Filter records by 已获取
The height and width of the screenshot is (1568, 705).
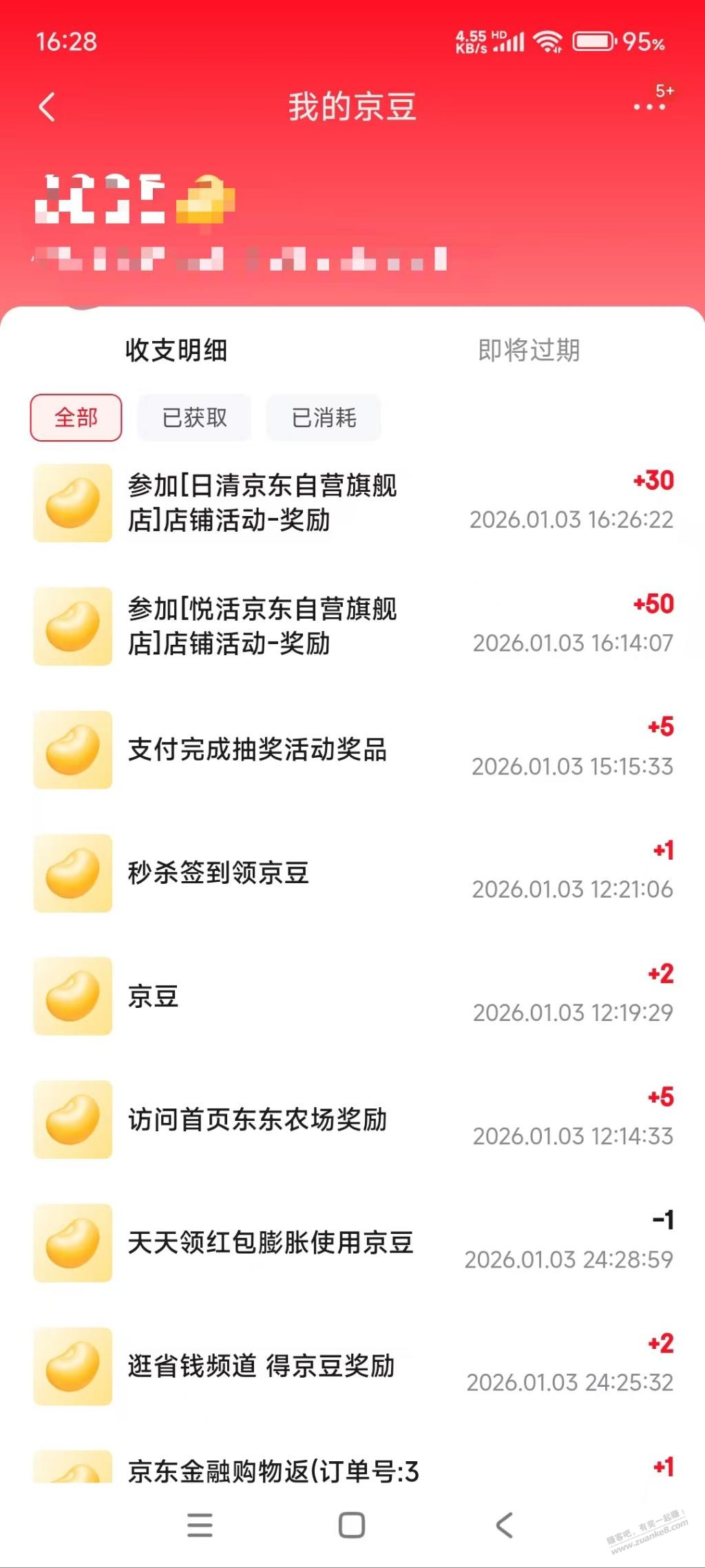(194, 417)
